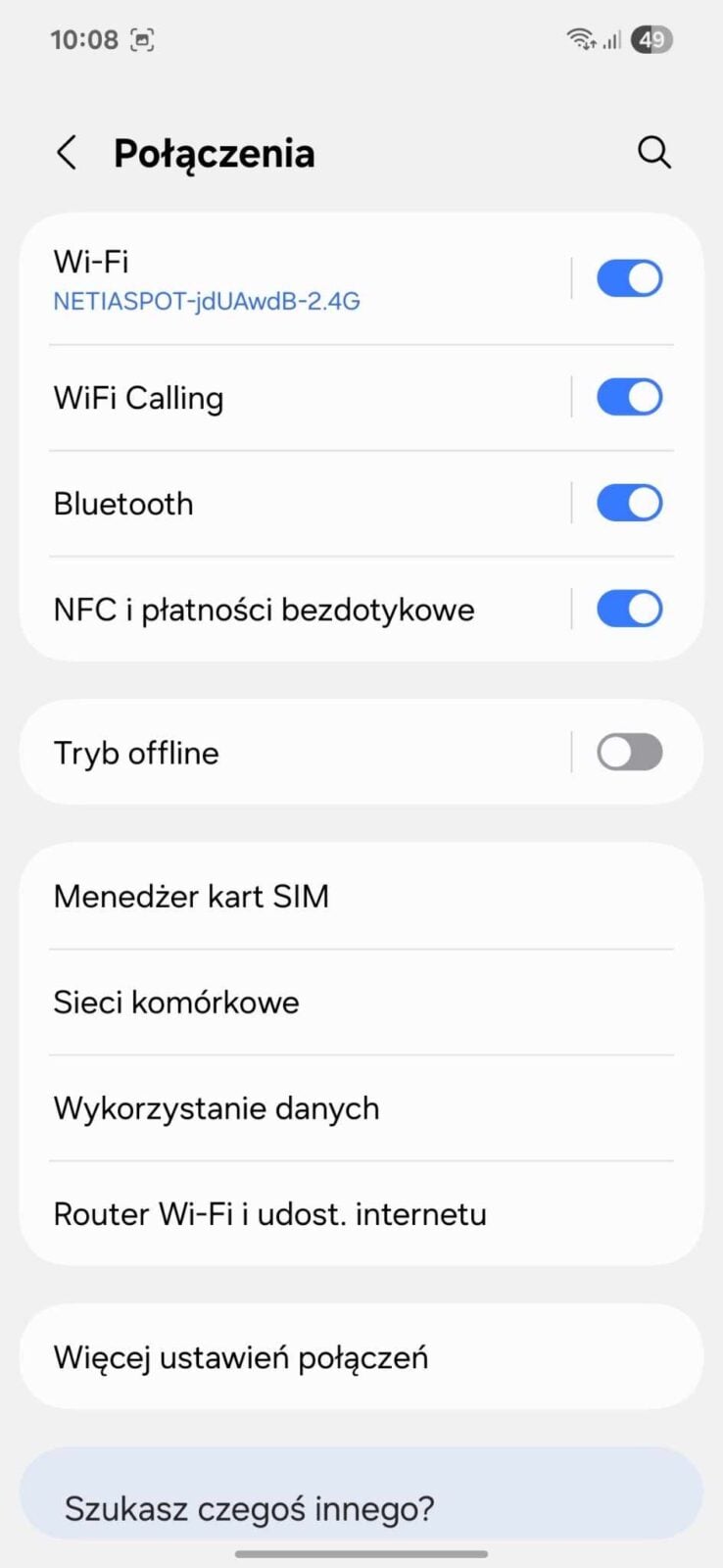Open Menedżer kart SIM
The height and width of the screenshot is (1568, 723).
pyautogui.click(x=361, y=897)
